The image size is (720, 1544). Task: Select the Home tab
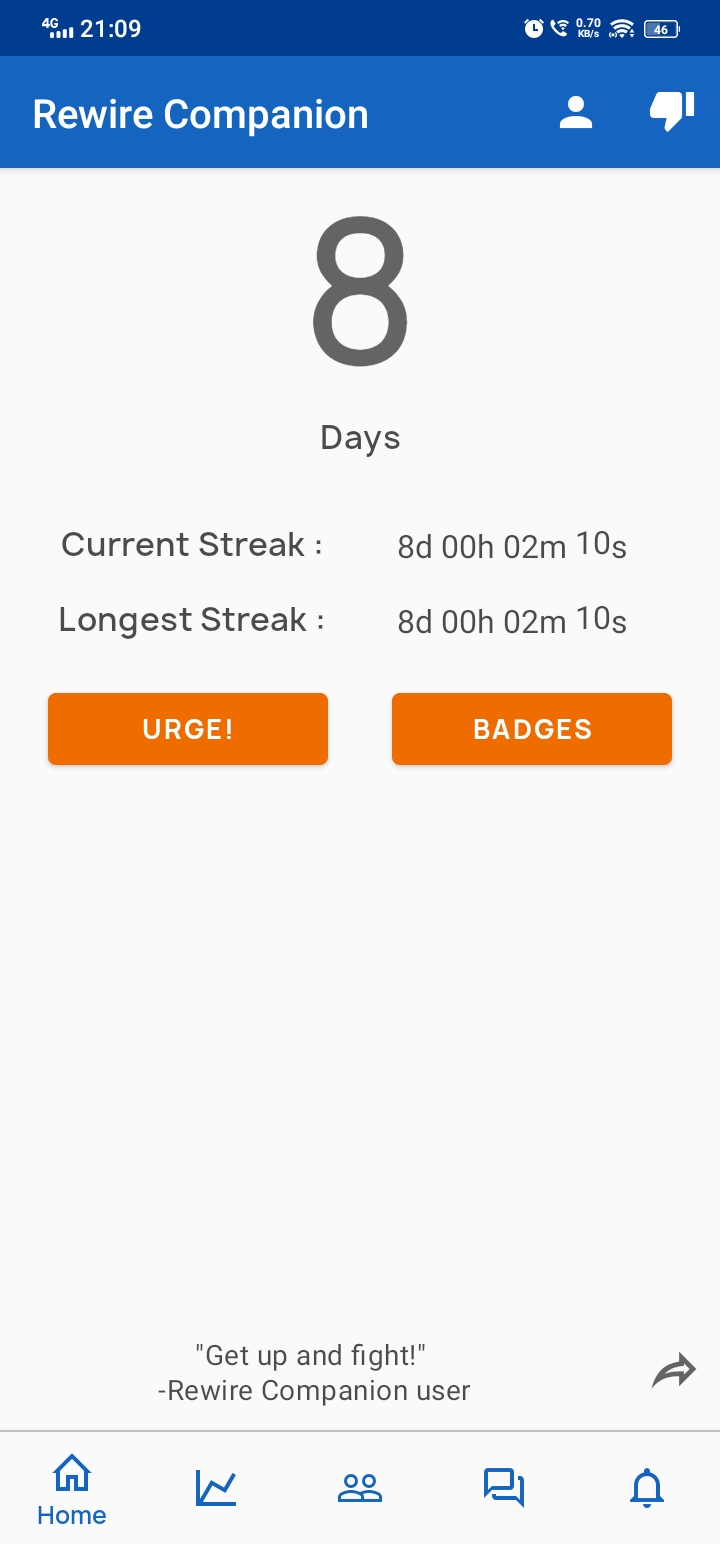(72, 1489)
